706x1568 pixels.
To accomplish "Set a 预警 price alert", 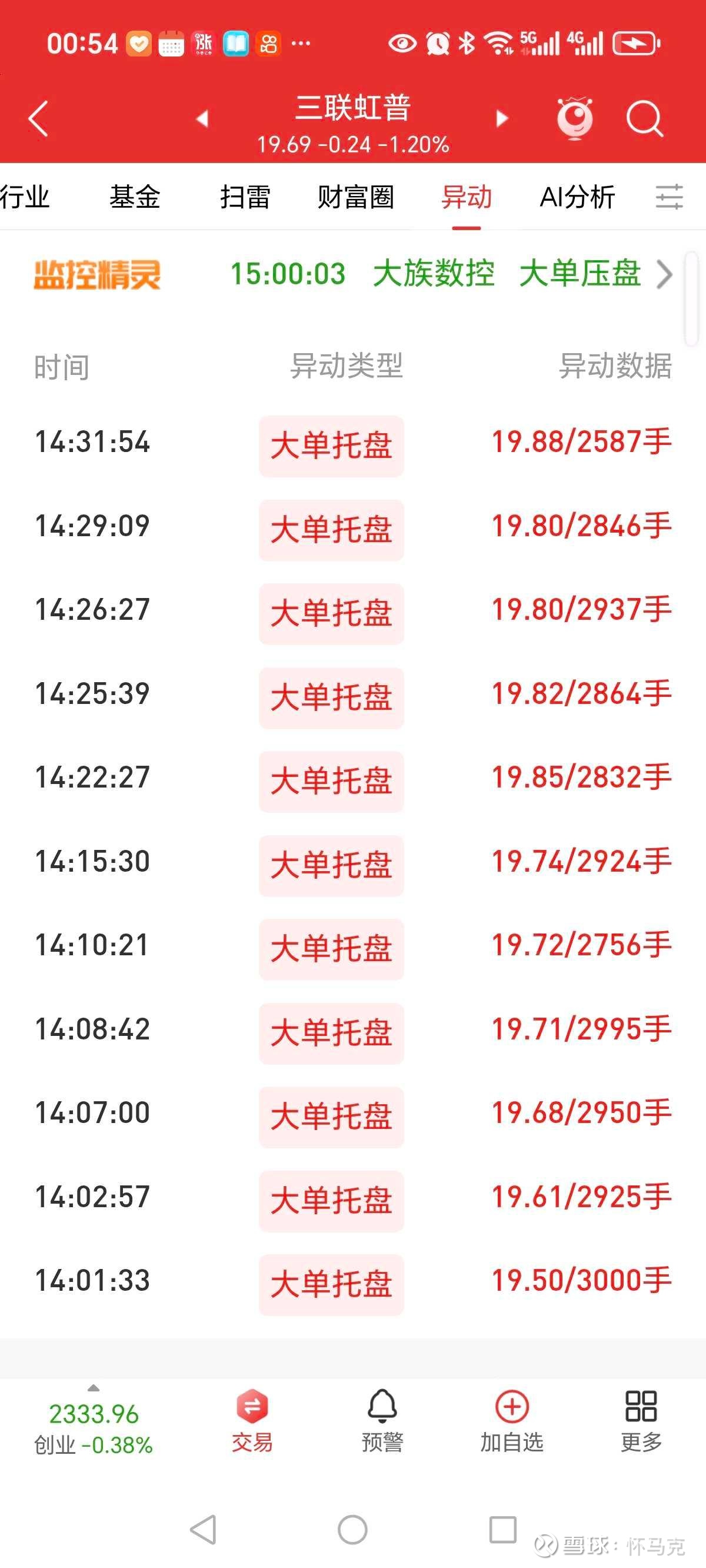I will [x=382, y=1422].
